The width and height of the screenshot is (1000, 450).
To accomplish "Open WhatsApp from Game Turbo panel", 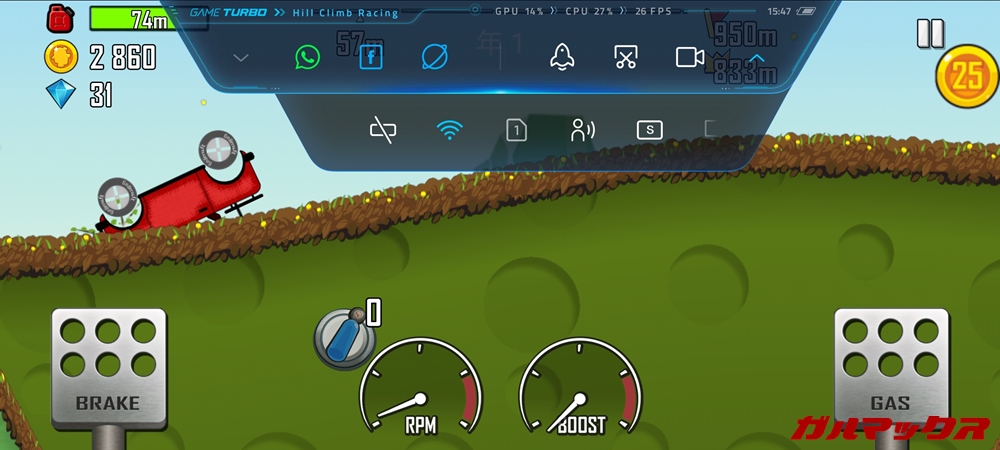I will [x=307, y=57].
